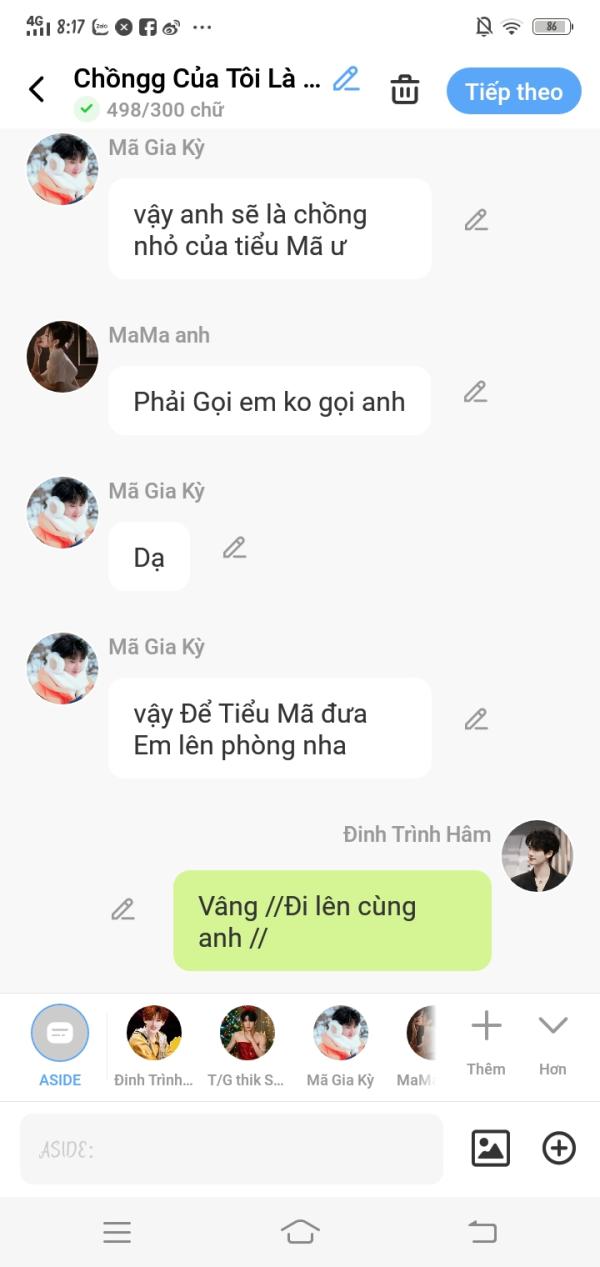The height and width of the screenshot is (1267, 600).
Task: Go back using the top-left arrow
Action: 37,90
